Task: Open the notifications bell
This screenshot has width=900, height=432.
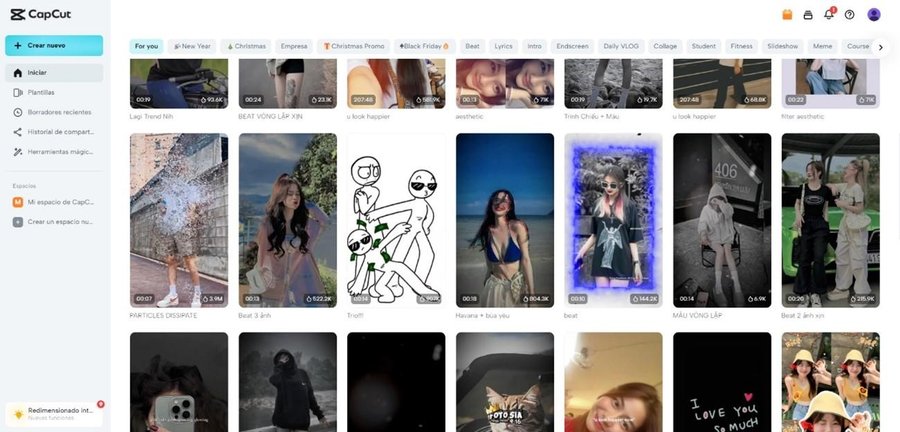Action: click(828, 15)
